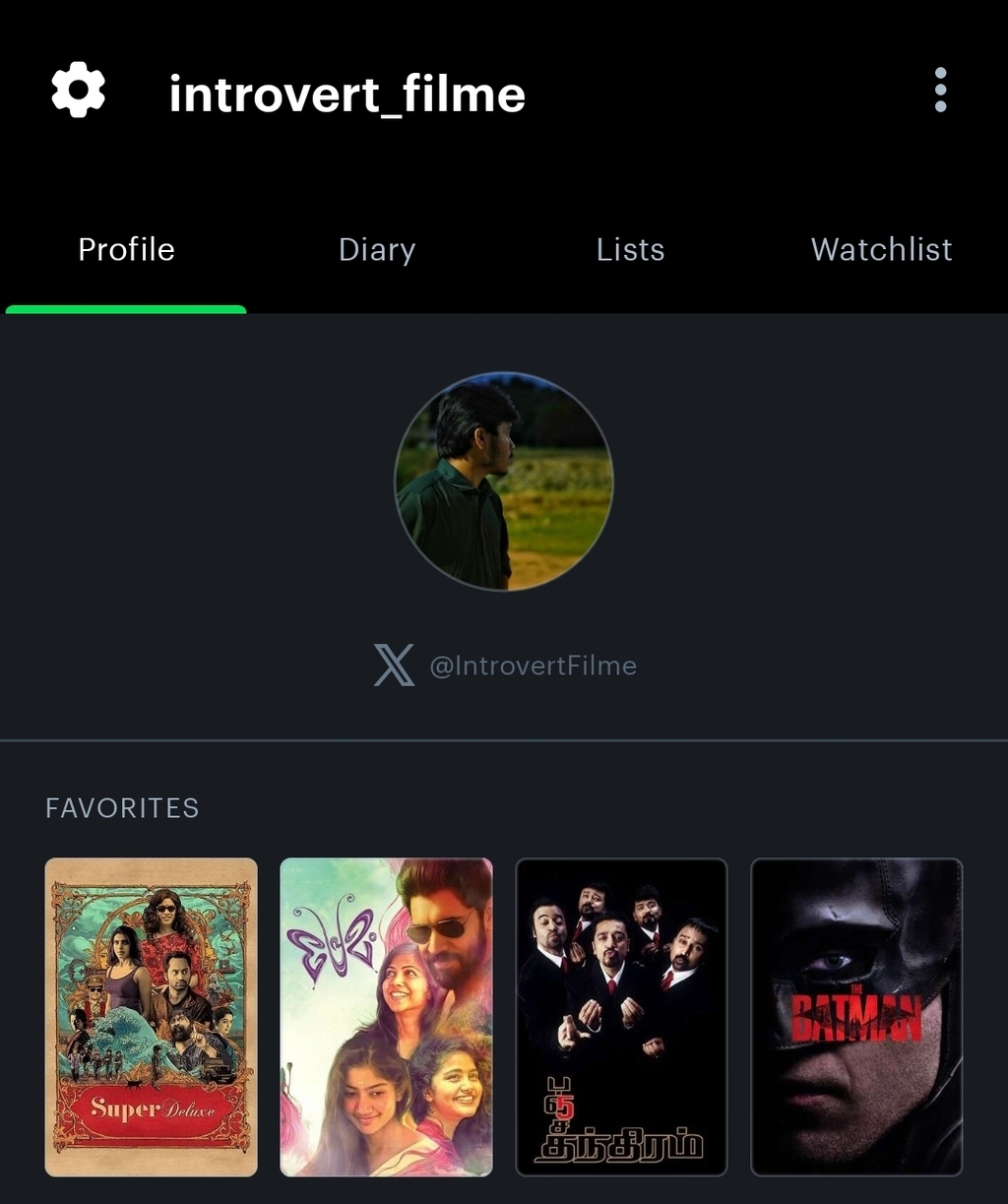Select the Profile tab

click(x=126, y=250)
